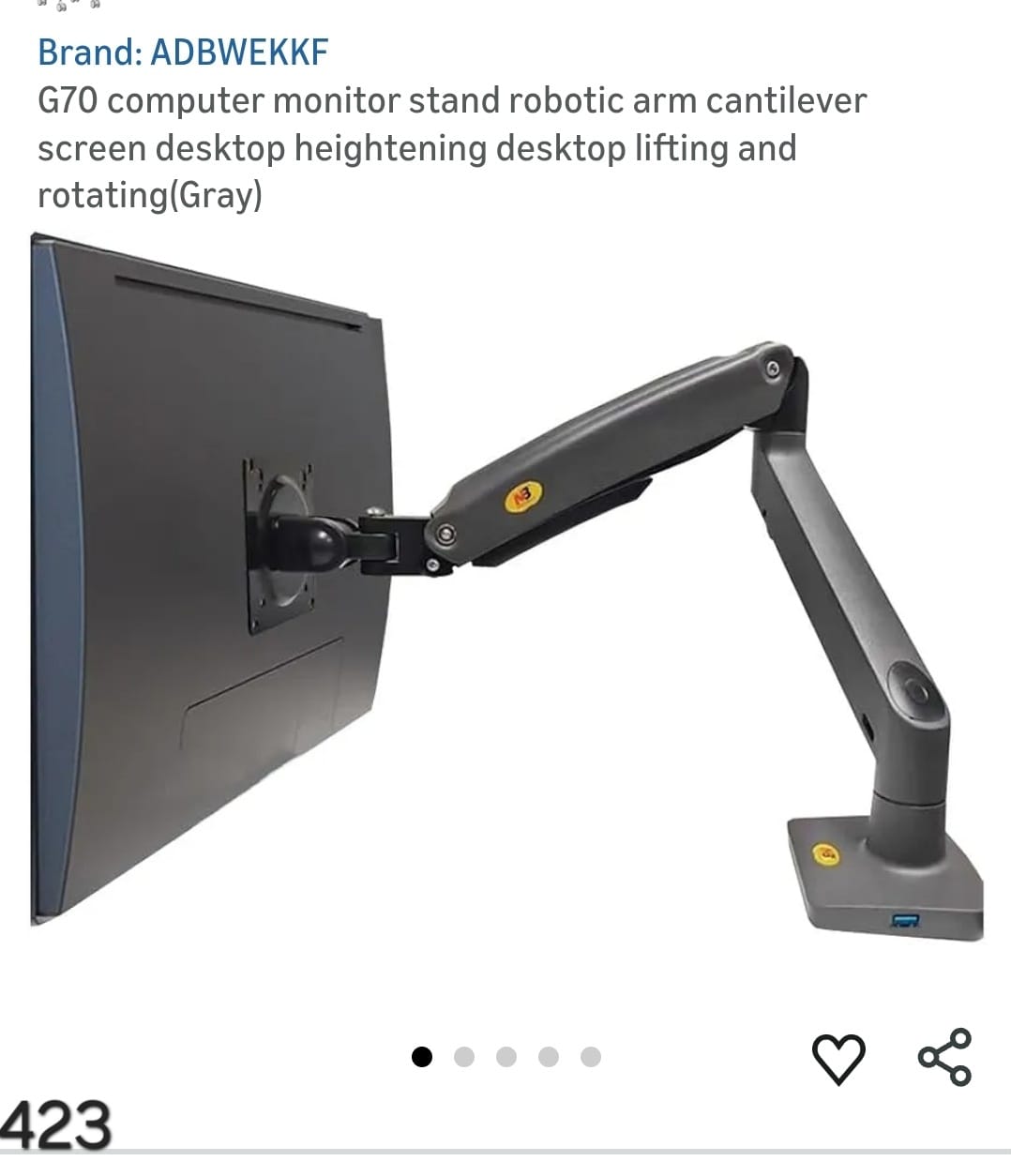This screenshot has width=1011, height=1176.
Task: Jump to the second image dot
Action: (x=464, y=1057)
